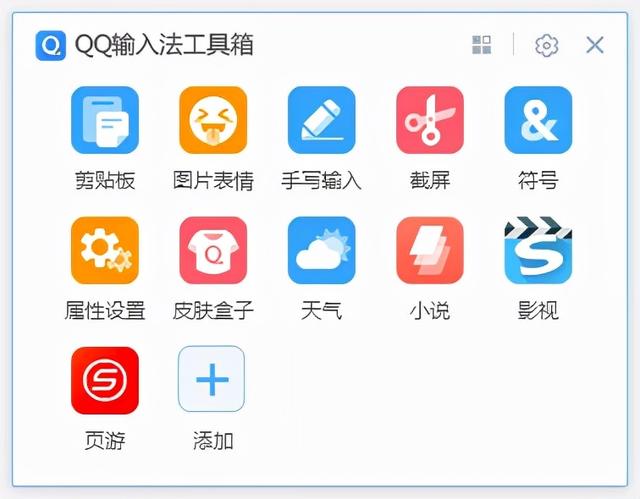
Task: Go to 属性设置 property settings
Action: (105, 251)
